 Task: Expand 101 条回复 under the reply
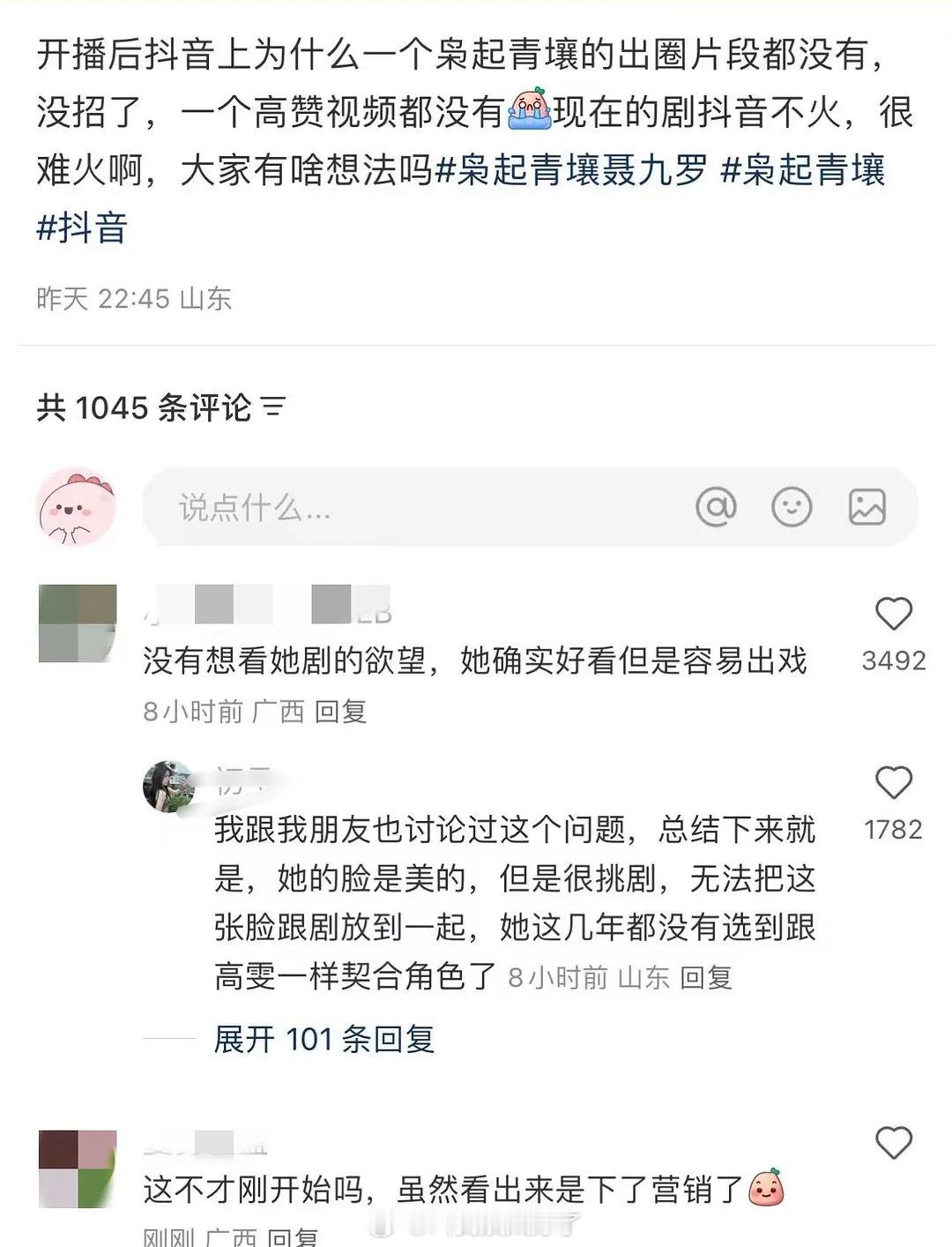coord(326,1041)
